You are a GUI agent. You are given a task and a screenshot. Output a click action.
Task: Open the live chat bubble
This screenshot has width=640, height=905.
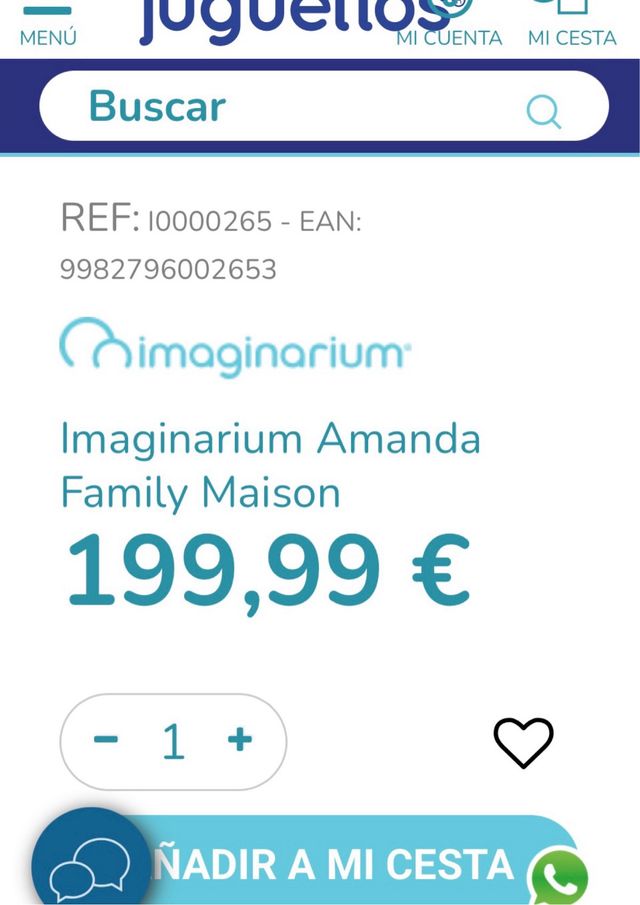coord(91,864)
